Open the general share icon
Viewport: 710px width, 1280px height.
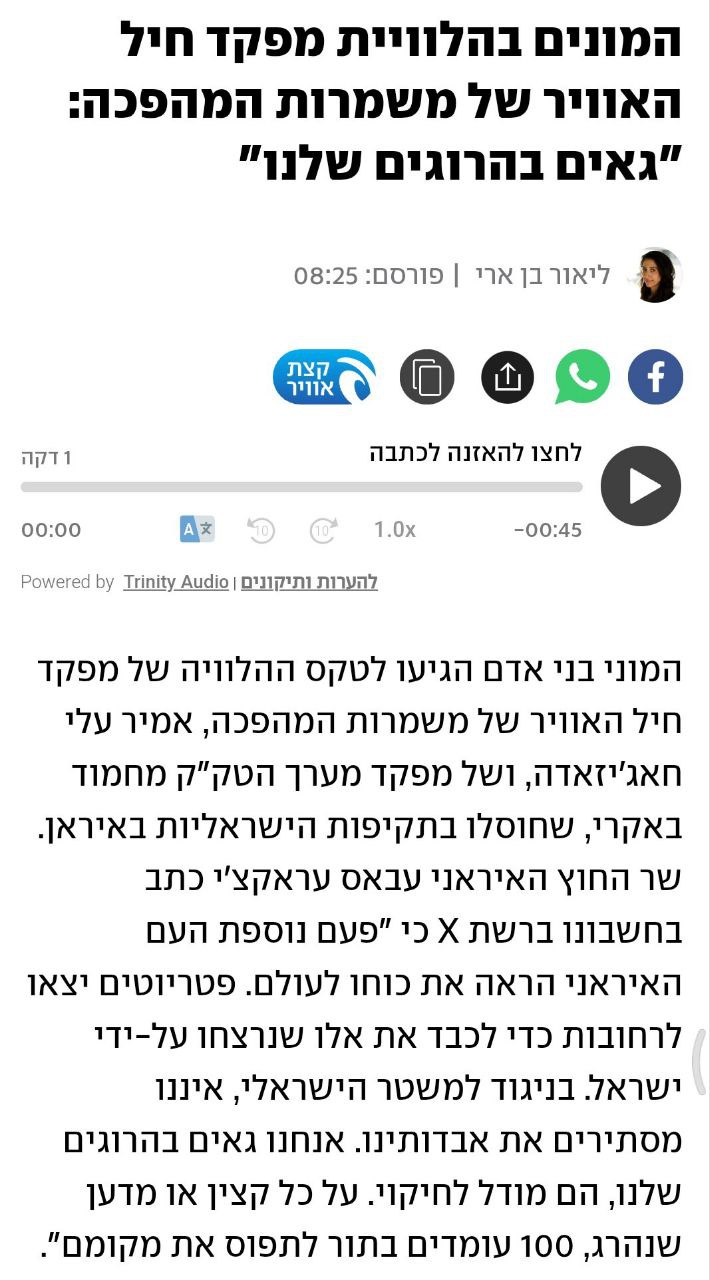[x=508, y=377]
